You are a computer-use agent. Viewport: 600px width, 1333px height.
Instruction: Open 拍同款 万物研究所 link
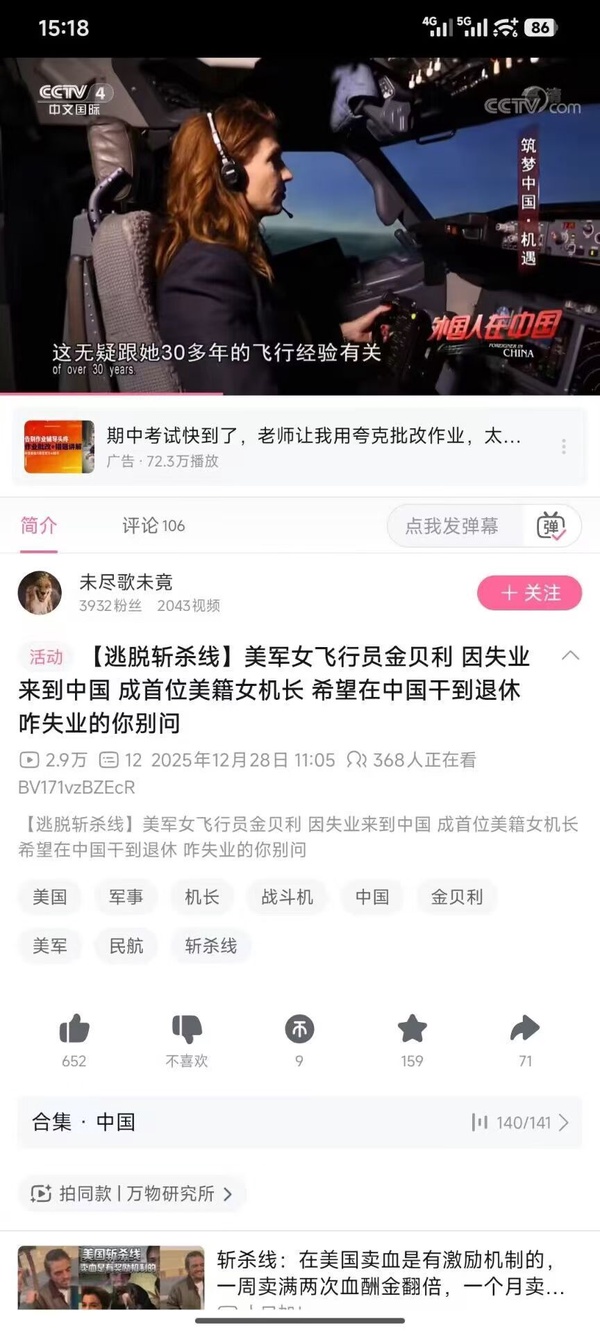(132, 1193)
